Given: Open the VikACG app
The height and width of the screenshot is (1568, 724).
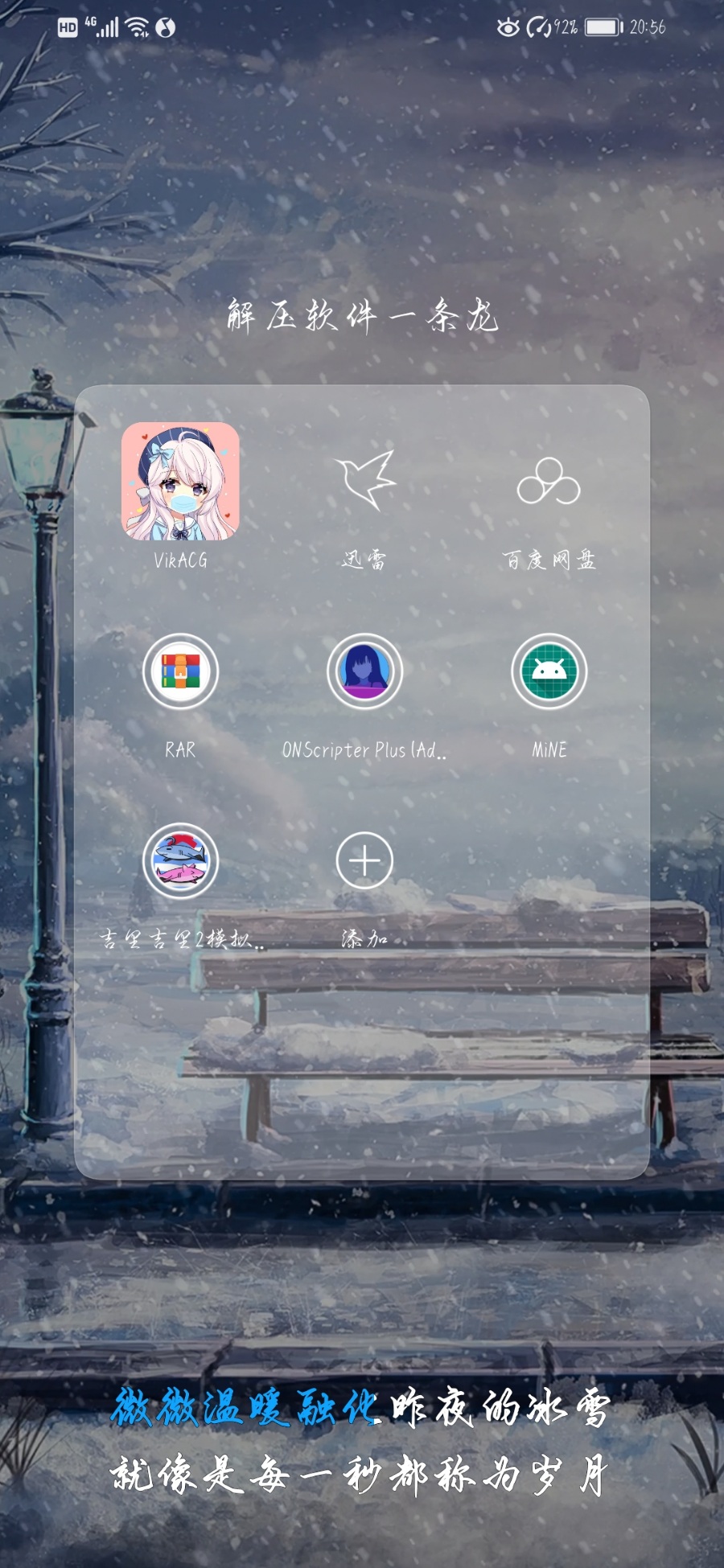Looking at the screenshot, I should pyautogui.click(x=180, y=482).
